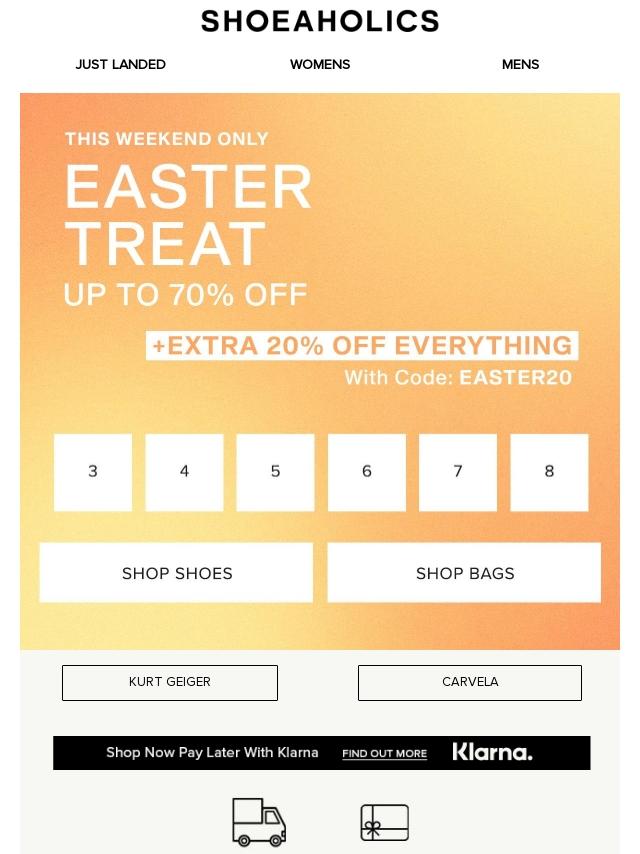Viewport: 640px width, 854px height.
Task: Select shoe size 4
Action: [x=184, y=472]
